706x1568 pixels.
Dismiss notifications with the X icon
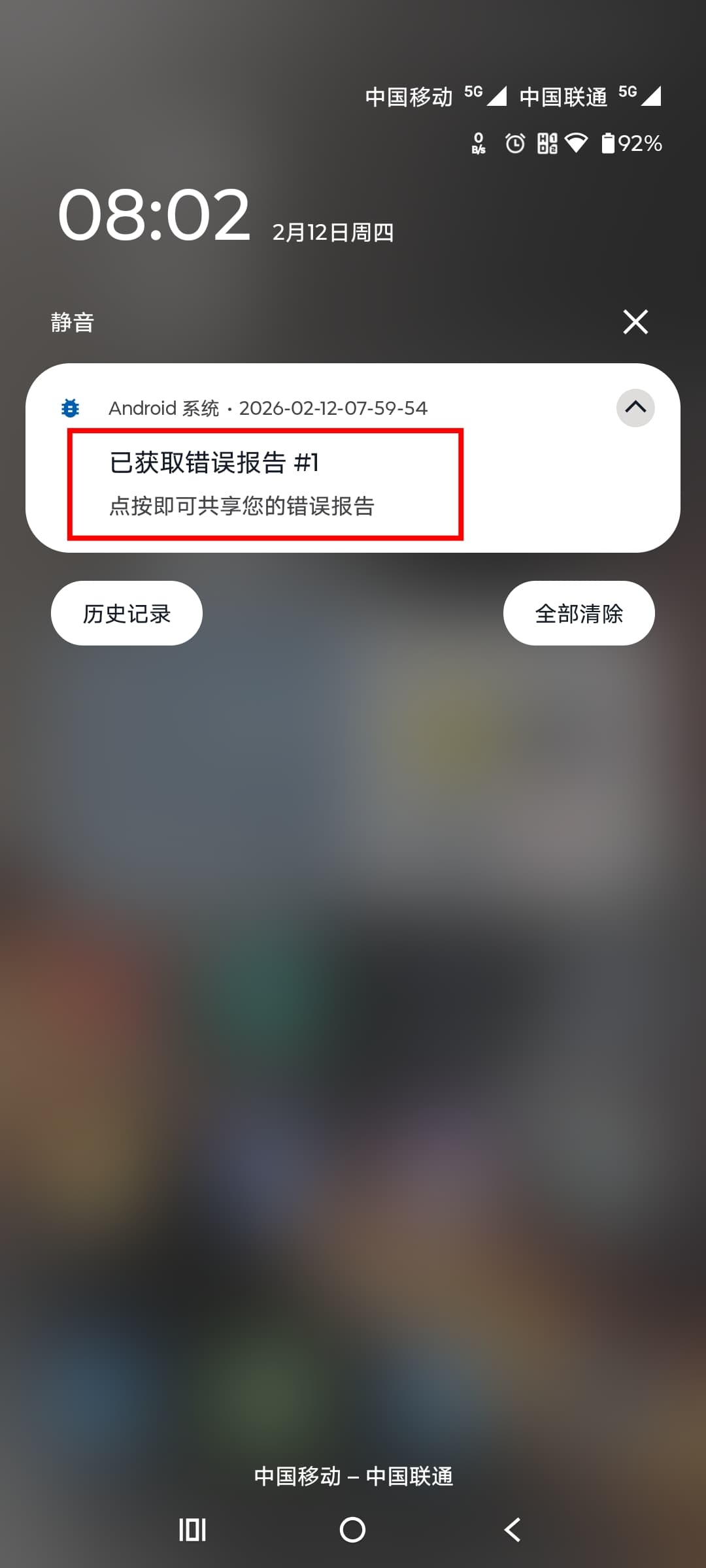pyautogui.click(x=635, y=321)
